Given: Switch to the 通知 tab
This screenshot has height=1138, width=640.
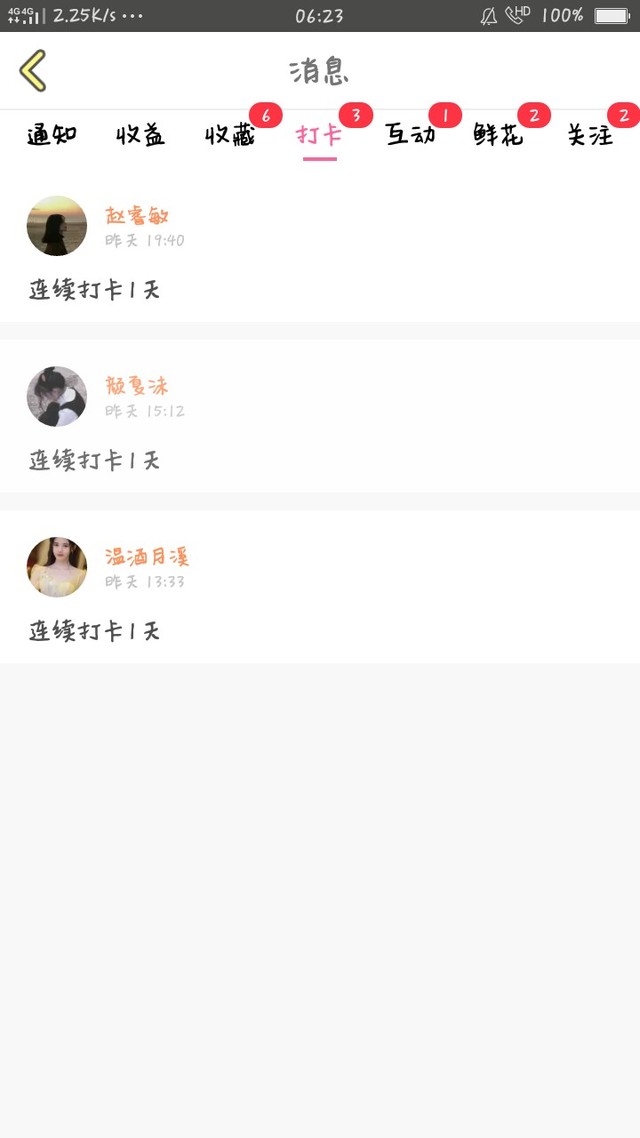Looking at the screenshot, I should pos(52,135).
